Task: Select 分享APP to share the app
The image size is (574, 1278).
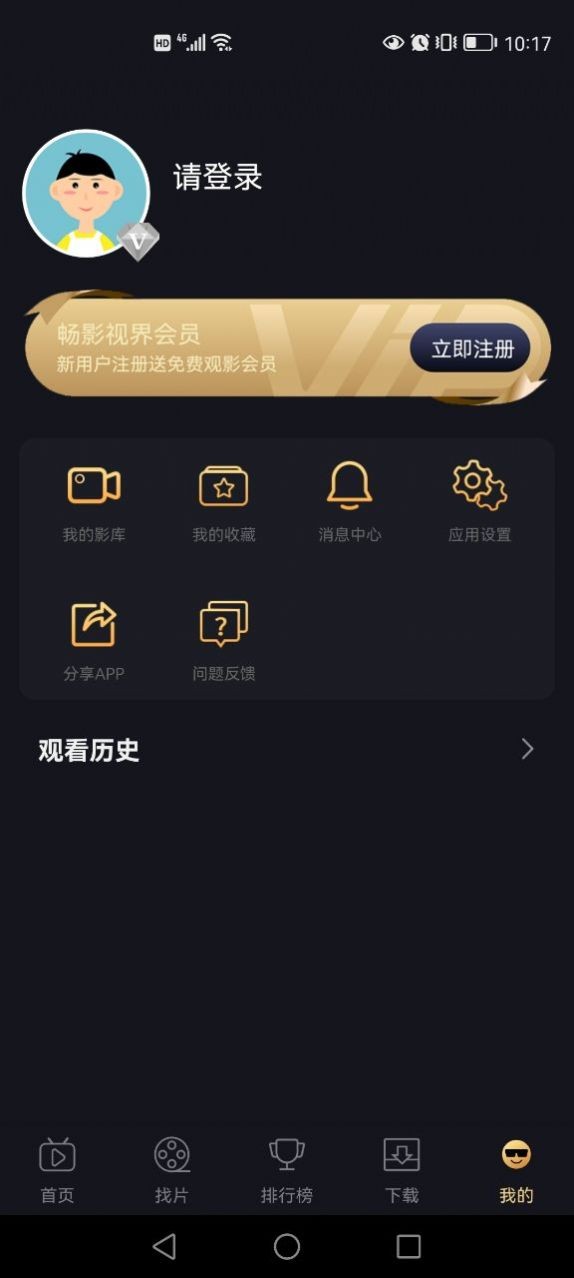Action: [x=94, y=642]
